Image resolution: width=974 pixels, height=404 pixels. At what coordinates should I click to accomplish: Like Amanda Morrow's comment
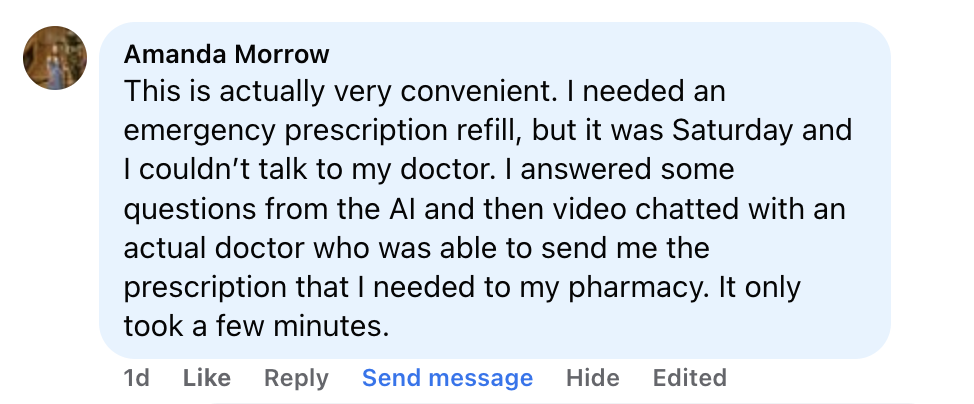pos(207,378)
